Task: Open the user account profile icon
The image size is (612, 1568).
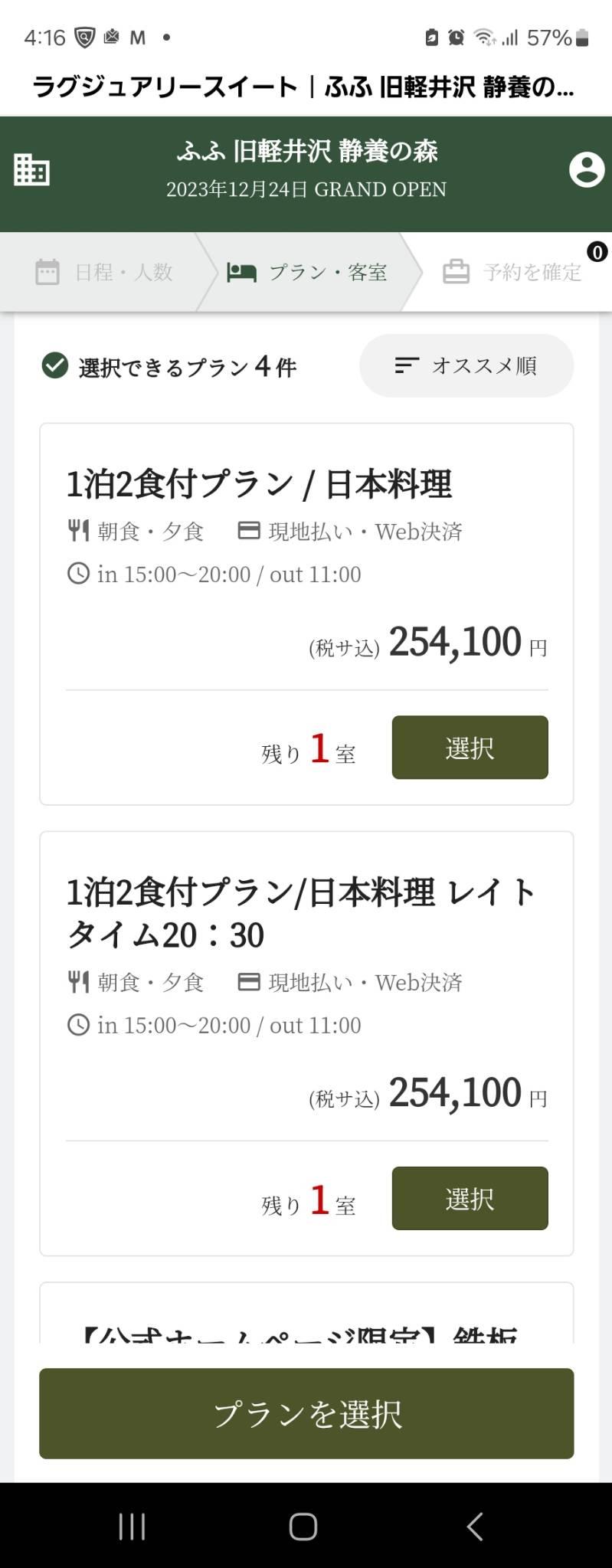Action: (587, 170)
